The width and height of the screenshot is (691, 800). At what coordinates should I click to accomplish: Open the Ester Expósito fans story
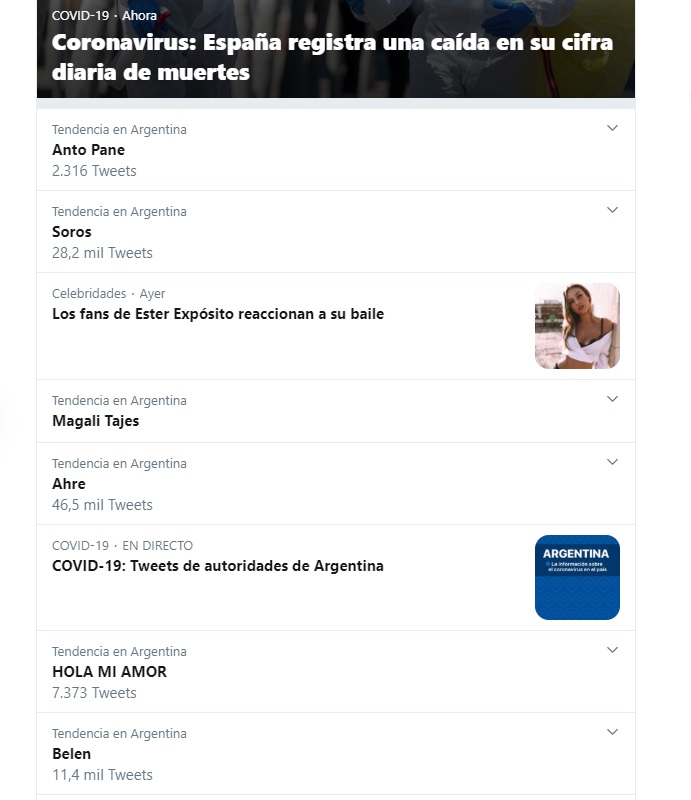coord(218,314)
